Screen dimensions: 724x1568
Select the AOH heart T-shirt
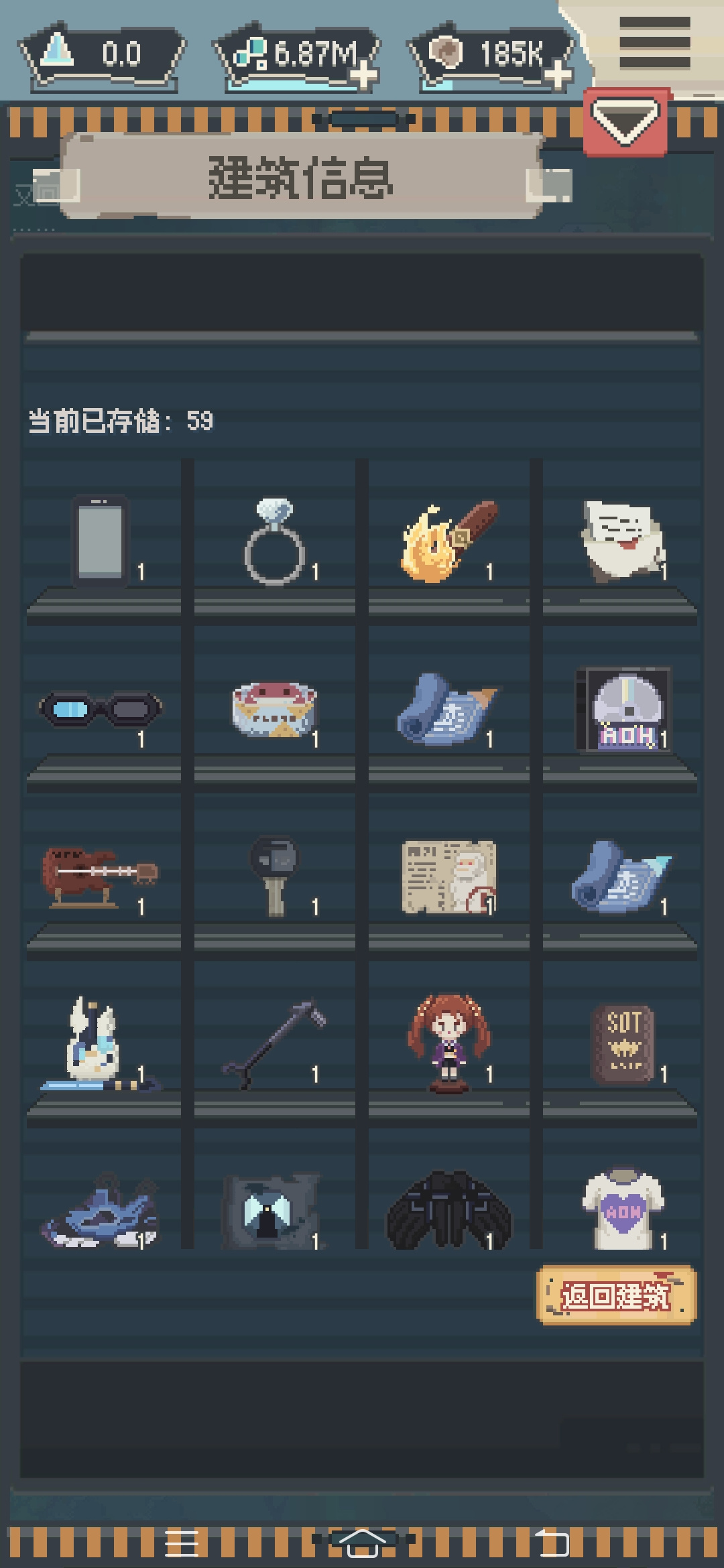(x=623, y=1210)
